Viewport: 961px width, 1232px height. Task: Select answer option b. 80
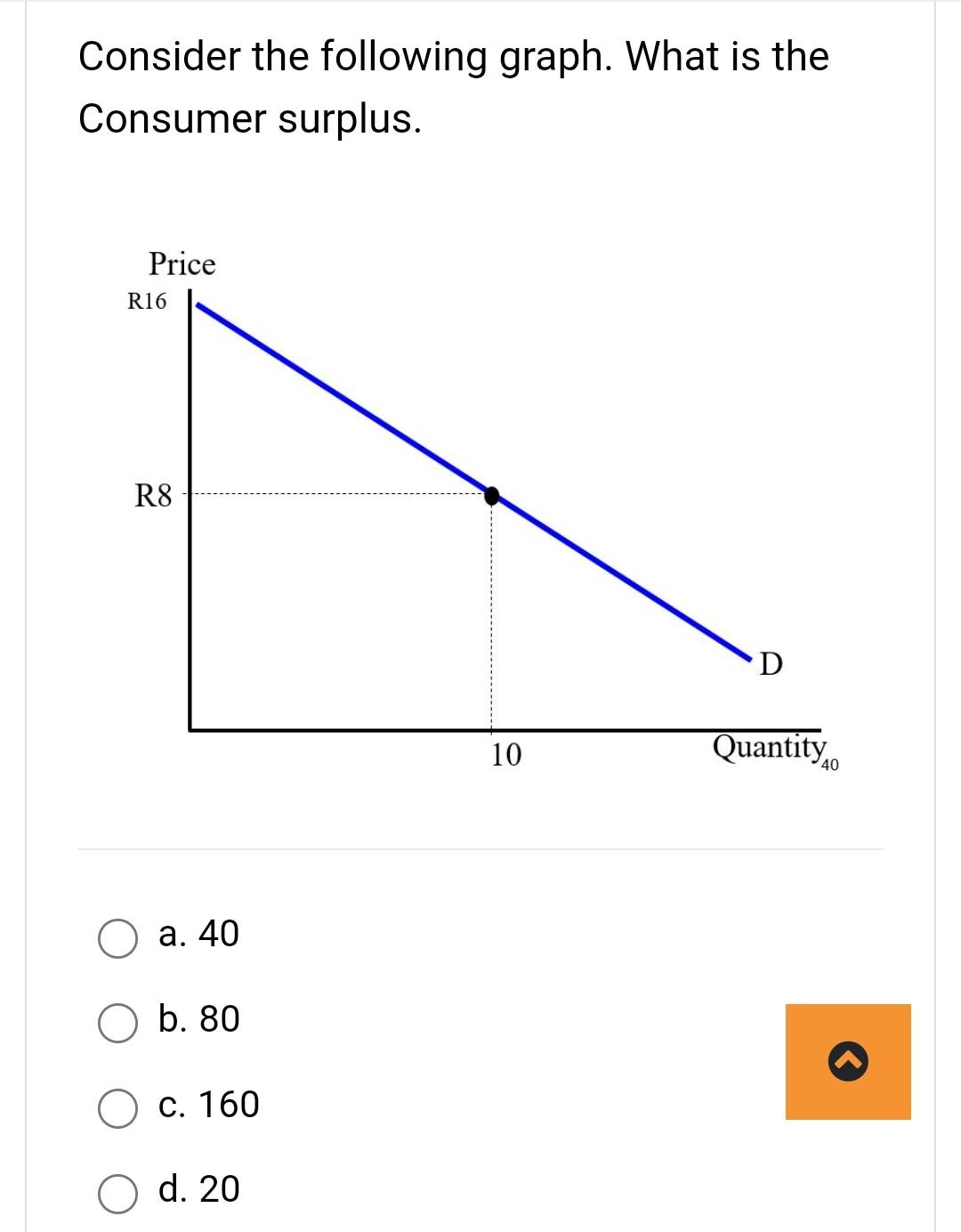[x=118, y=1021]
